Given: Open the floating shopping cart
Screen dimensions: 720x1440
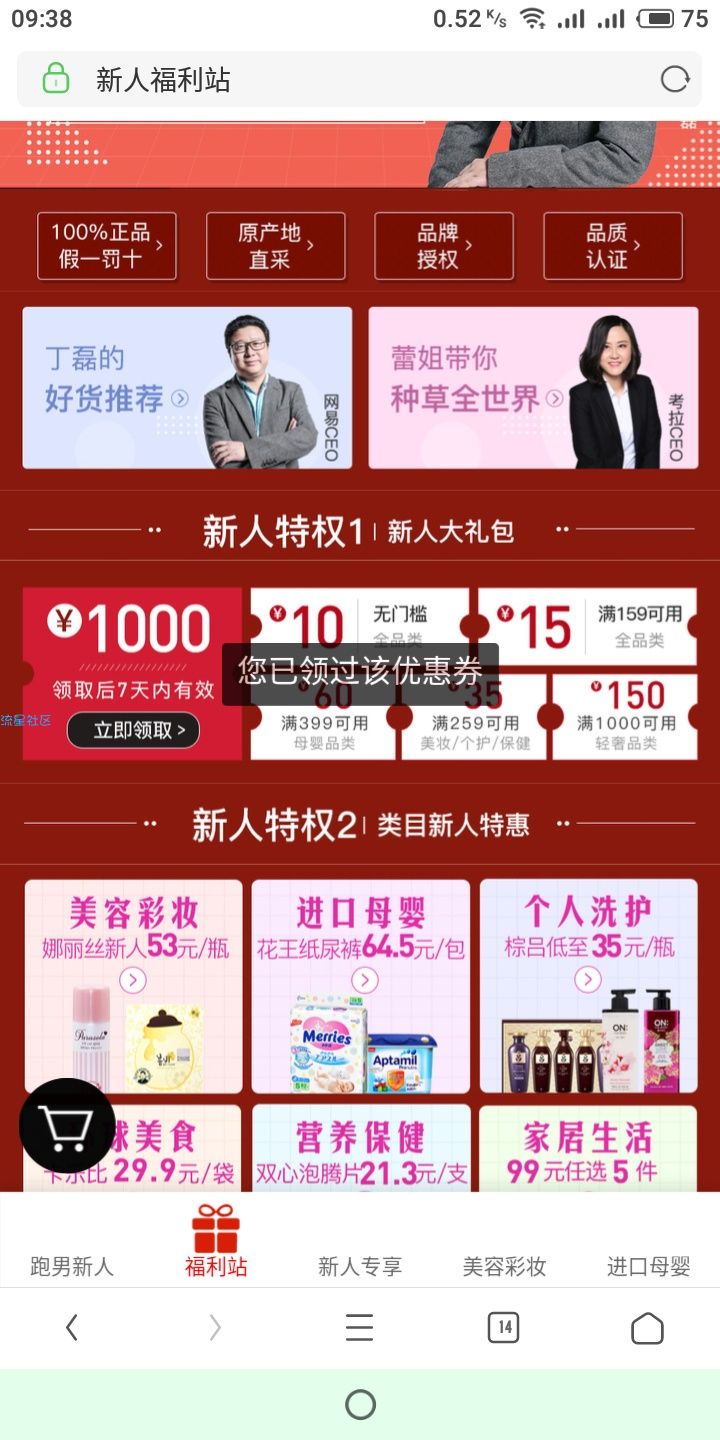Looking at the screenshot, I should point(67,1126).
